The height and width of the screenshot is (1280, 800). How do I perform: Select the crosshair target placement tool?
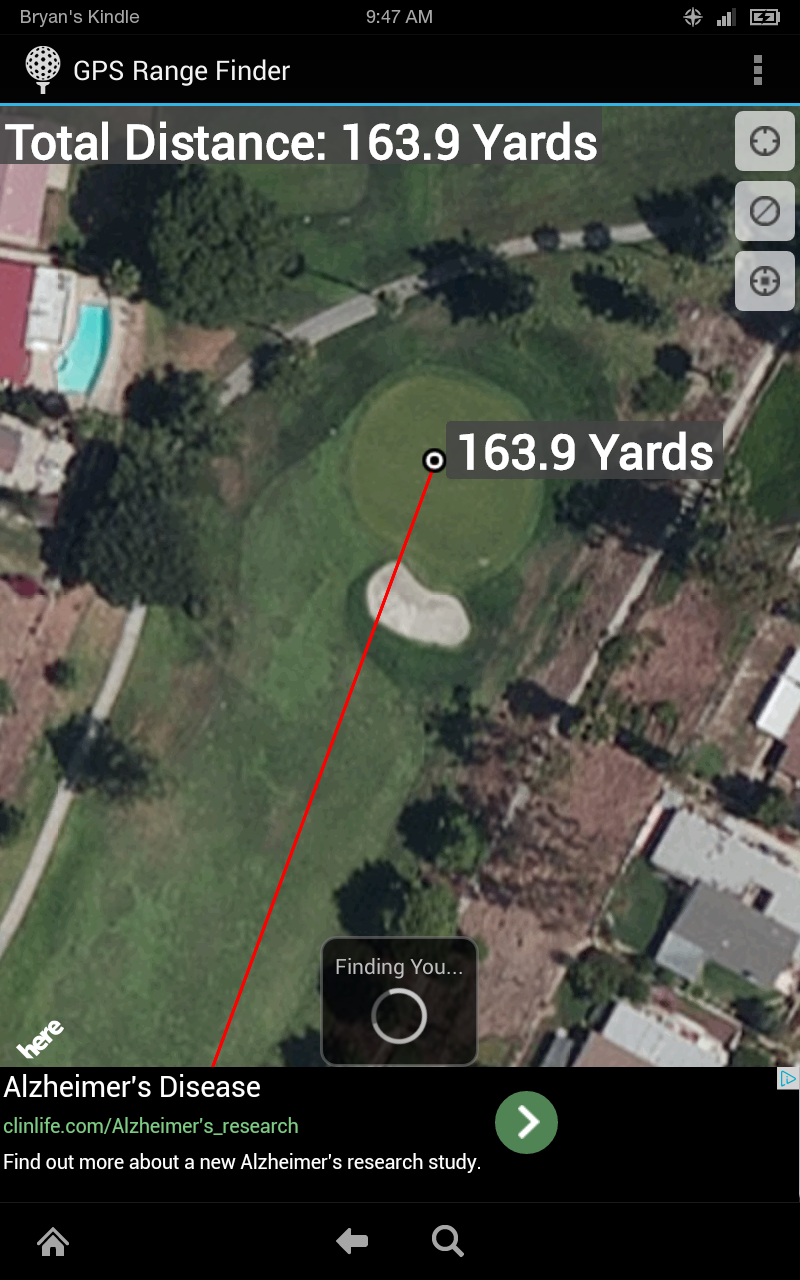(x=764, y=141)
